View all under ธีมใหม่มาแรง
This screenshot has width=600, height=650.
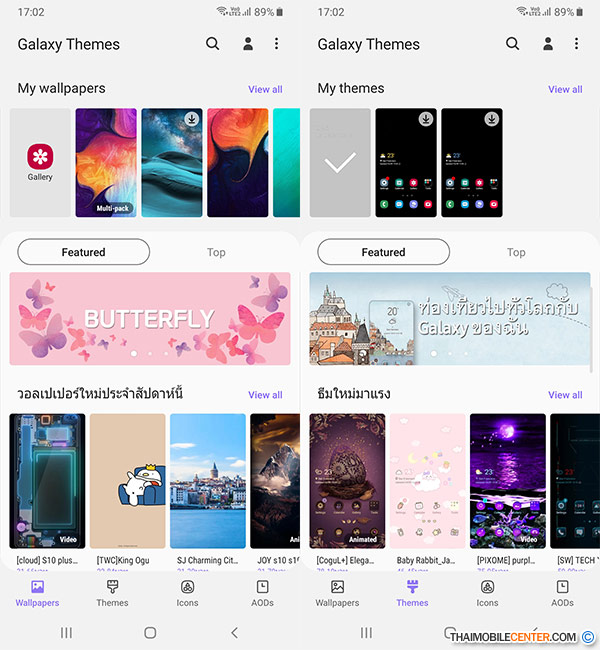click(565, 395)
